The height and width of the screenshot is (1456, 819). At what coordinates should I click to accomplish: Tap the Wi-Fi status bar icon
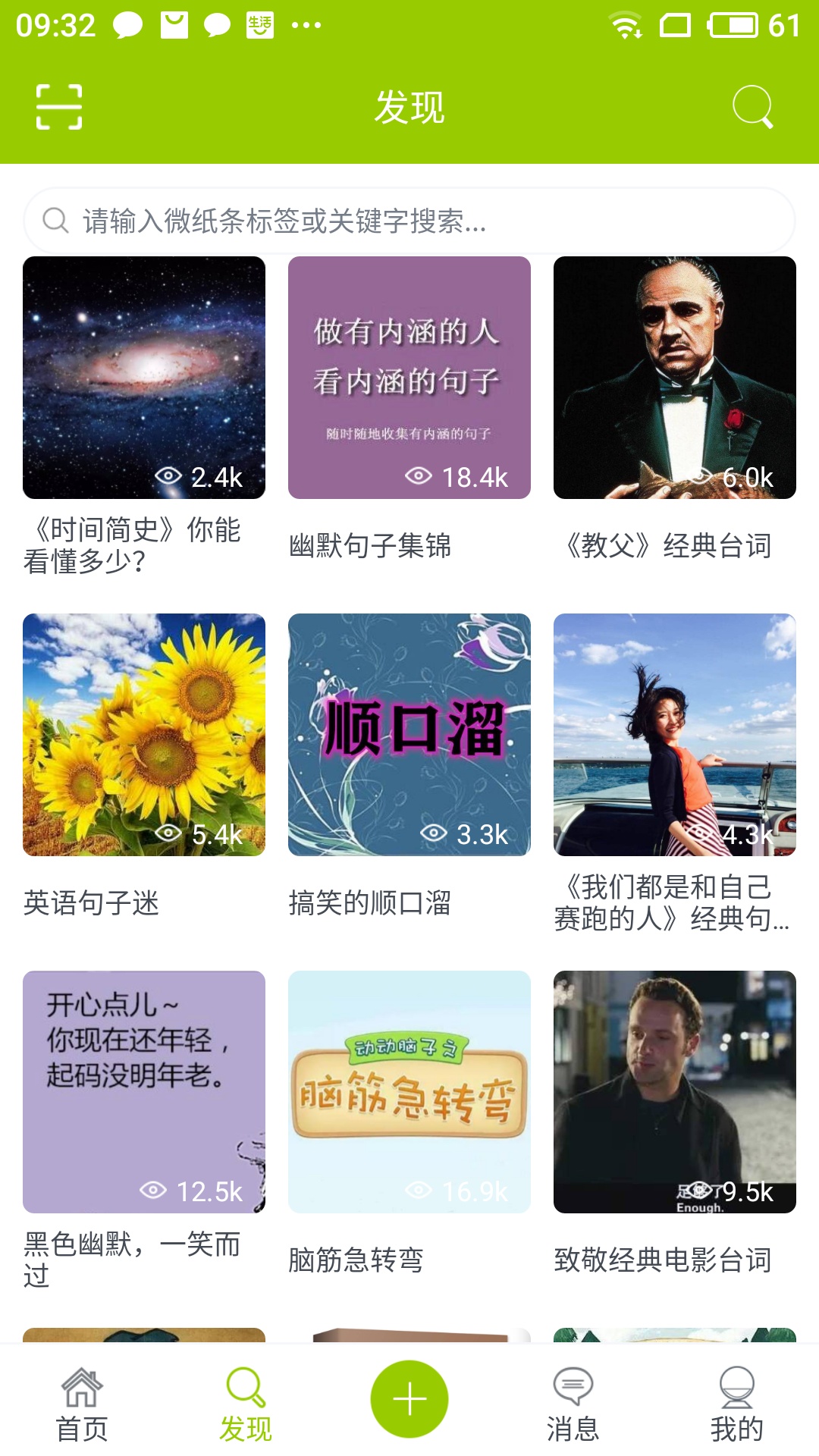tap(623, 24)
